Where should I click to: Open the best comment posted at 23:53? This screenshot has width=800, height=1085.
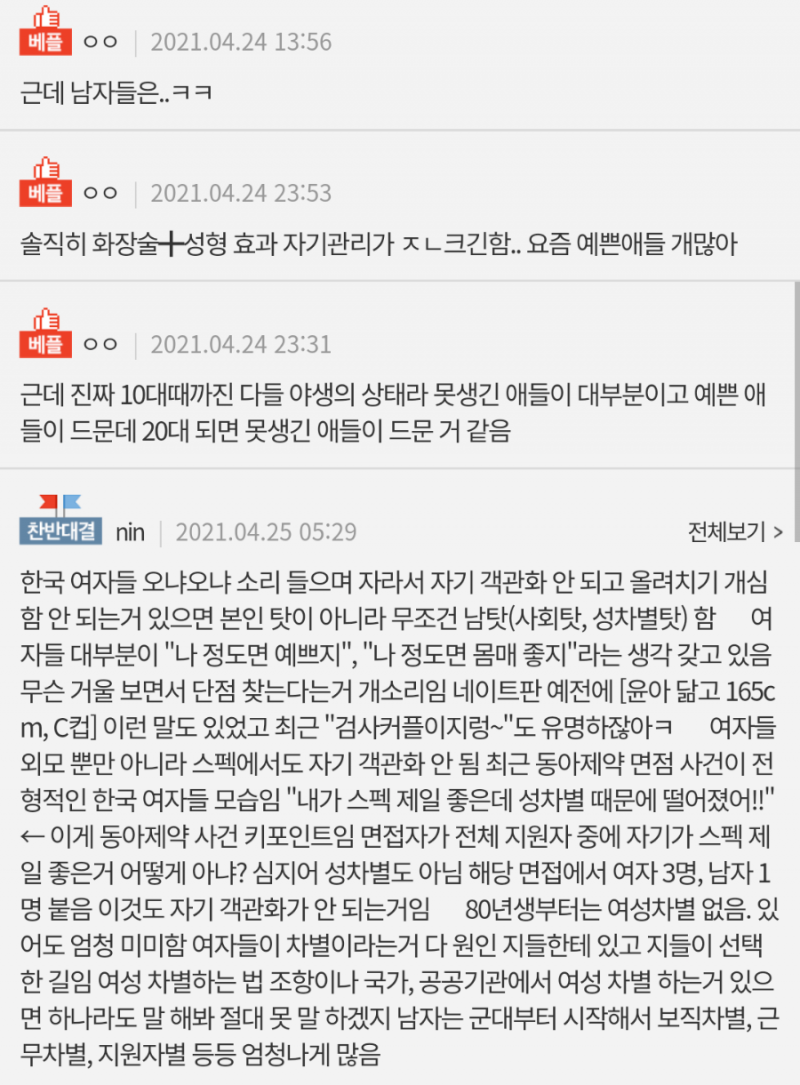click(400, 206)
